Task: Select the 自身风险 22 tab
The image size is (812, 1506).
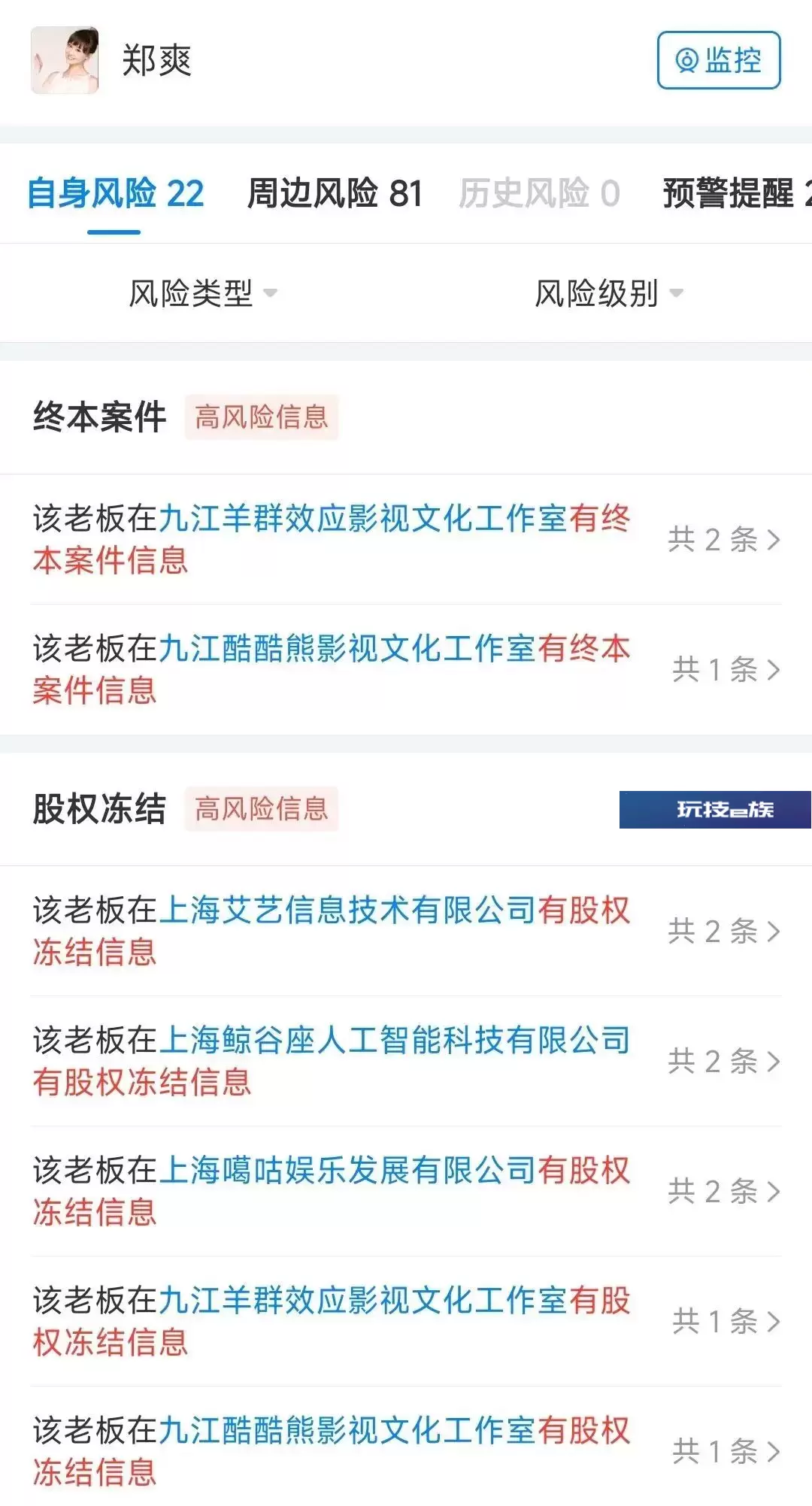Action: [115, 193]
